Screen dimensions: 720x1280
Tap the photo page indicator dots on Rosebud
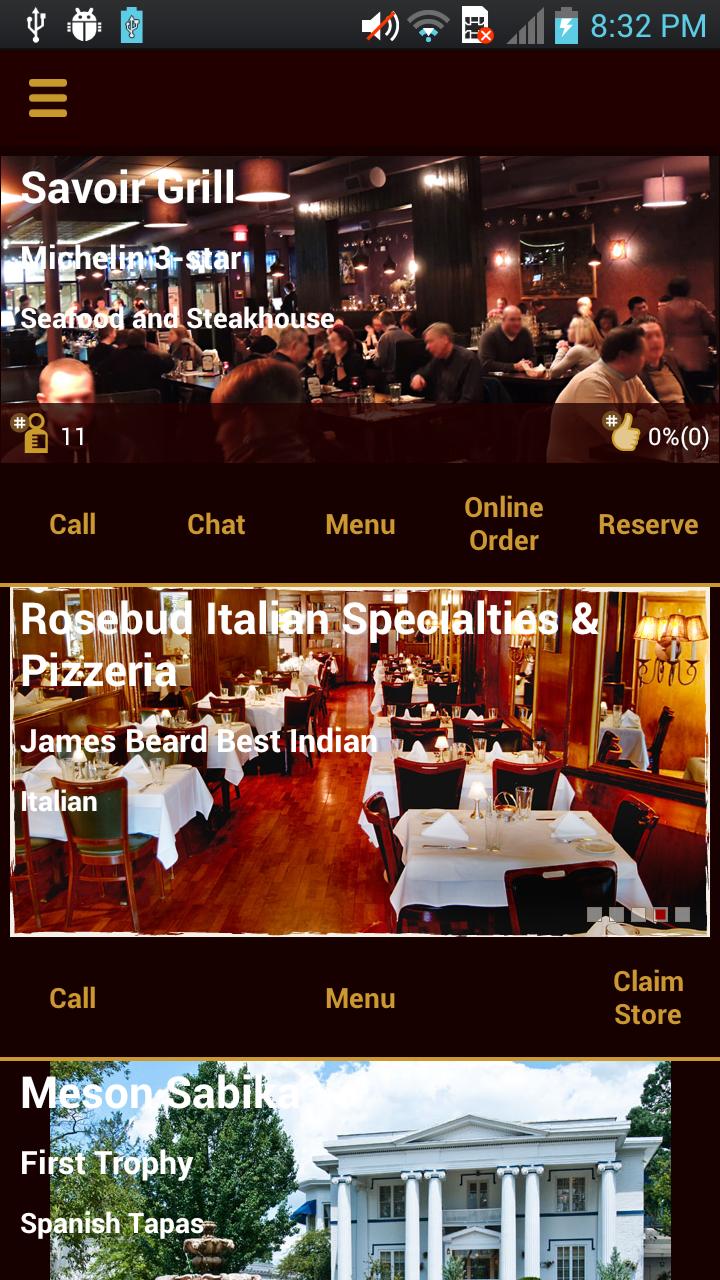pyautogui.click(x=638, y=914)
